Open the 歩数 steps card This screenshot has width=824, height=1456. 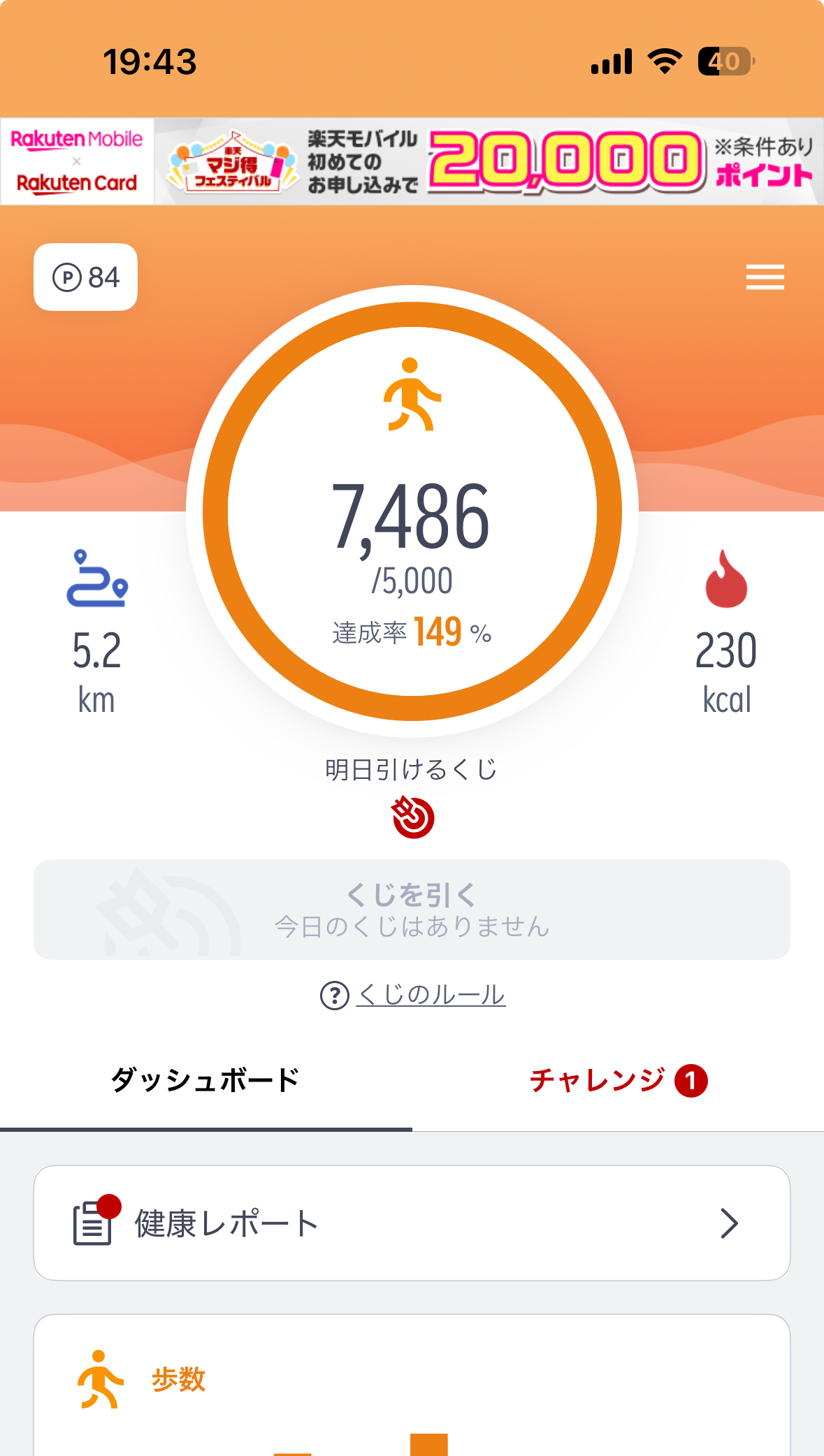(412, 1385)
